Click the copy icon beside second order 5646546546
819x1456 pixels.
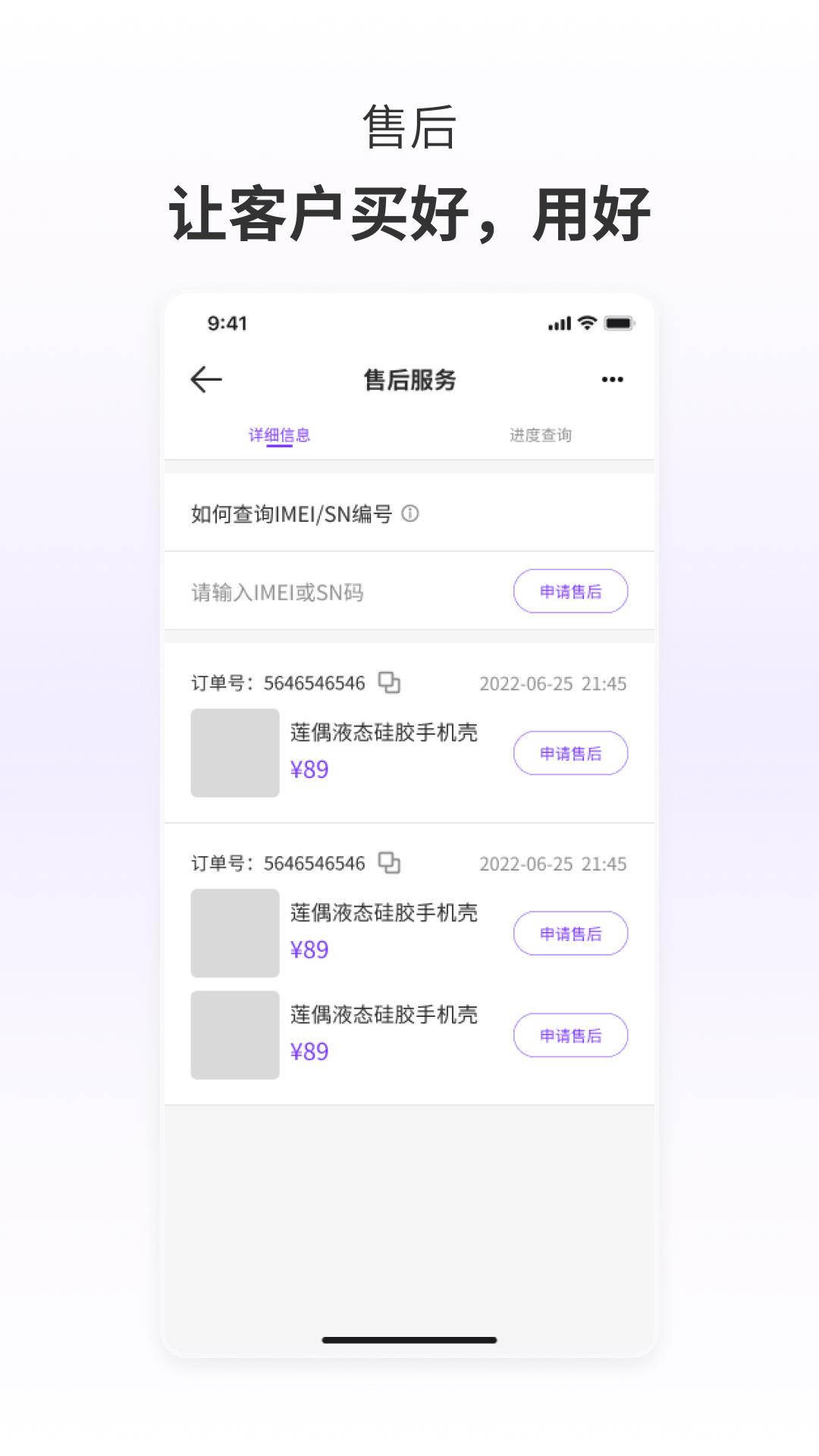[389, 863]
